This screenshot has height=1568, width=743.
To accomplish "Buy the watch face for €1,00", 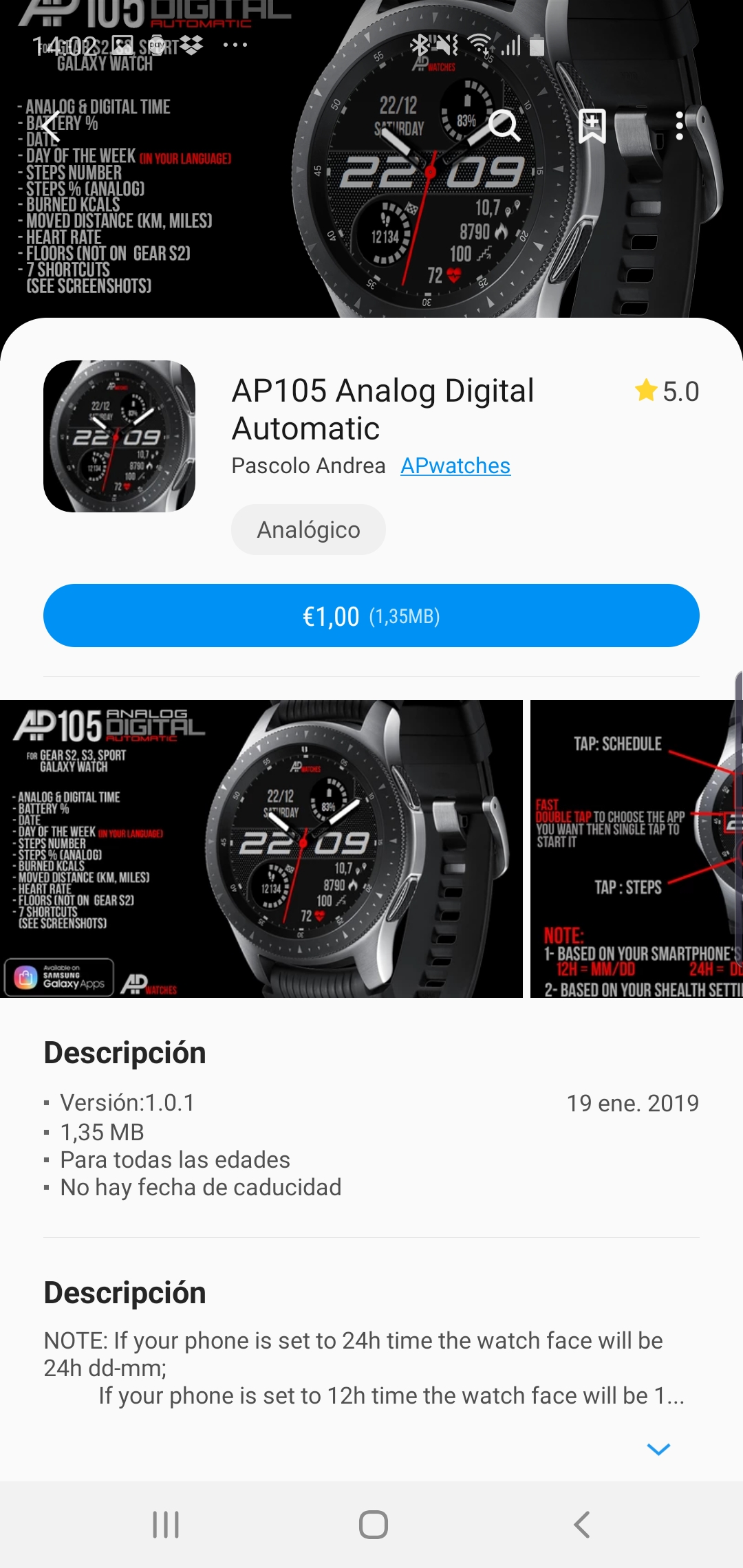I will (x=371, y=616).
